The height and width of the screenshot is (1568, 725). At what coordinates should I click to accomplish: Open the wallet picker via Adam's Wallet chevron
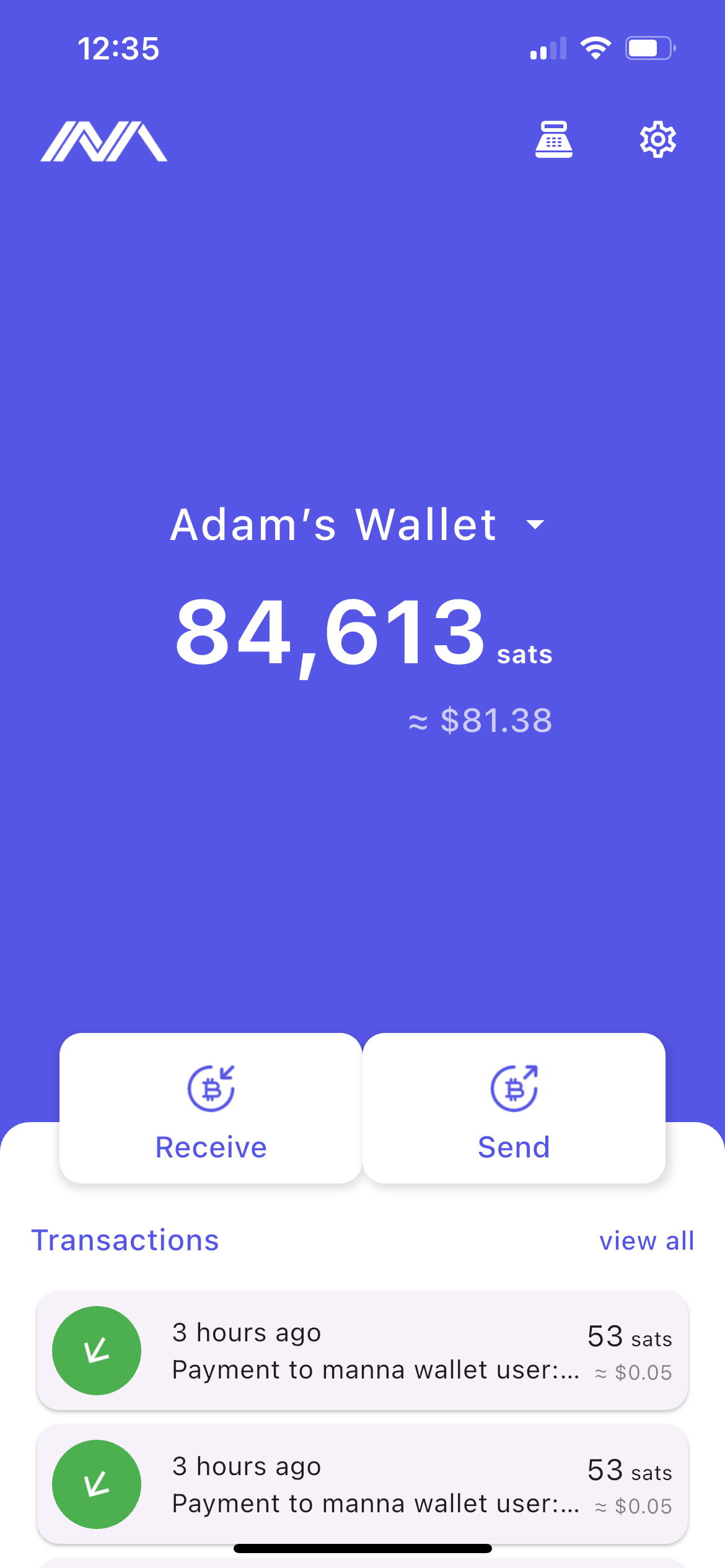pyautogui.click(x=535, y=525)
